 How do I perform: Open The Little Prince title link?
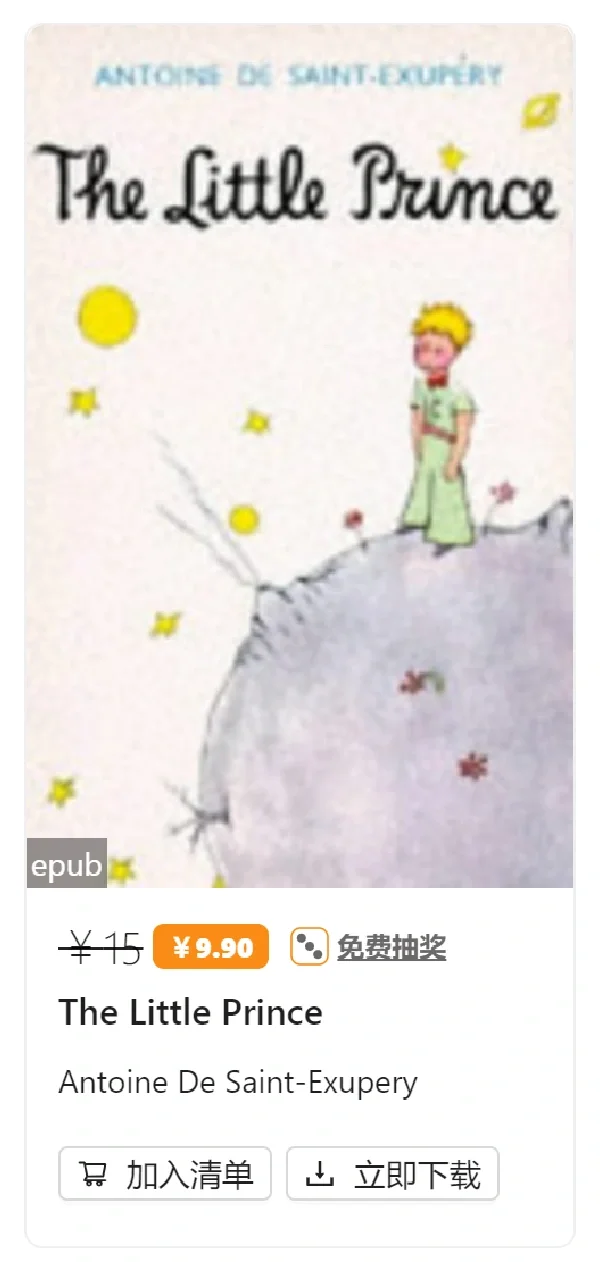pyautogui.click(x=190, y=1013)
